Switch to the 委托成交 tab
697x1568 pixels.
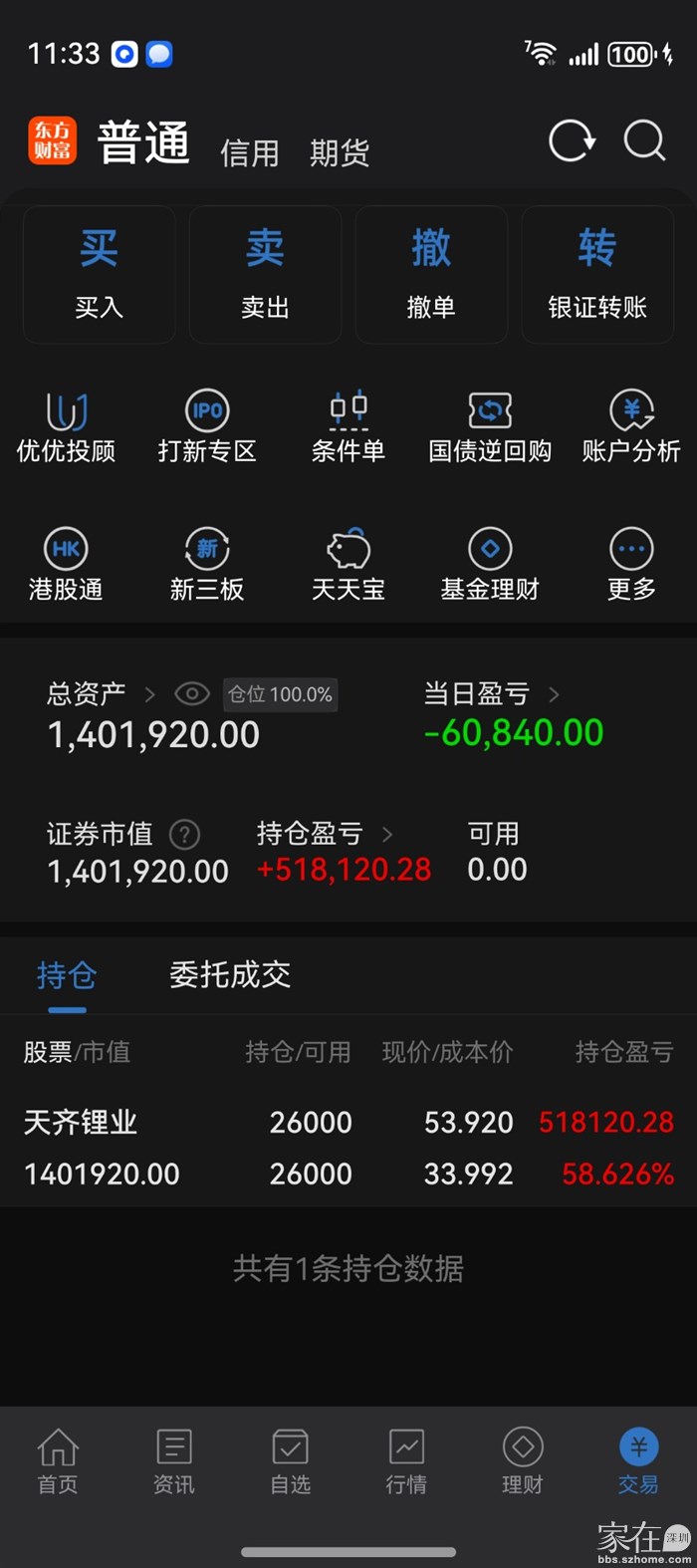pyautogui.click(x=230, y=974)
